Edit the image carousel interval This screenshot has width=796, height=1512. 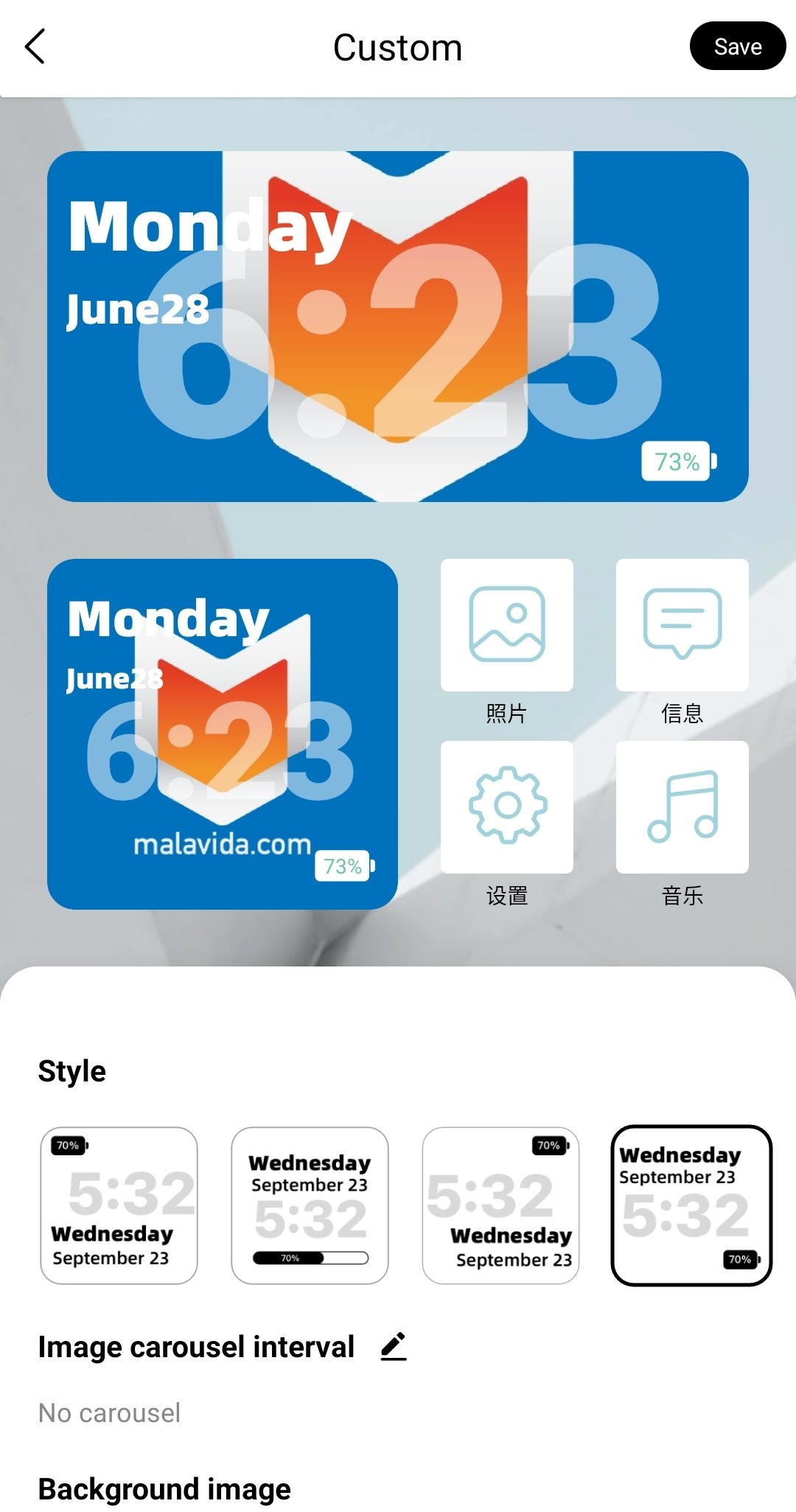(394, 1347)
